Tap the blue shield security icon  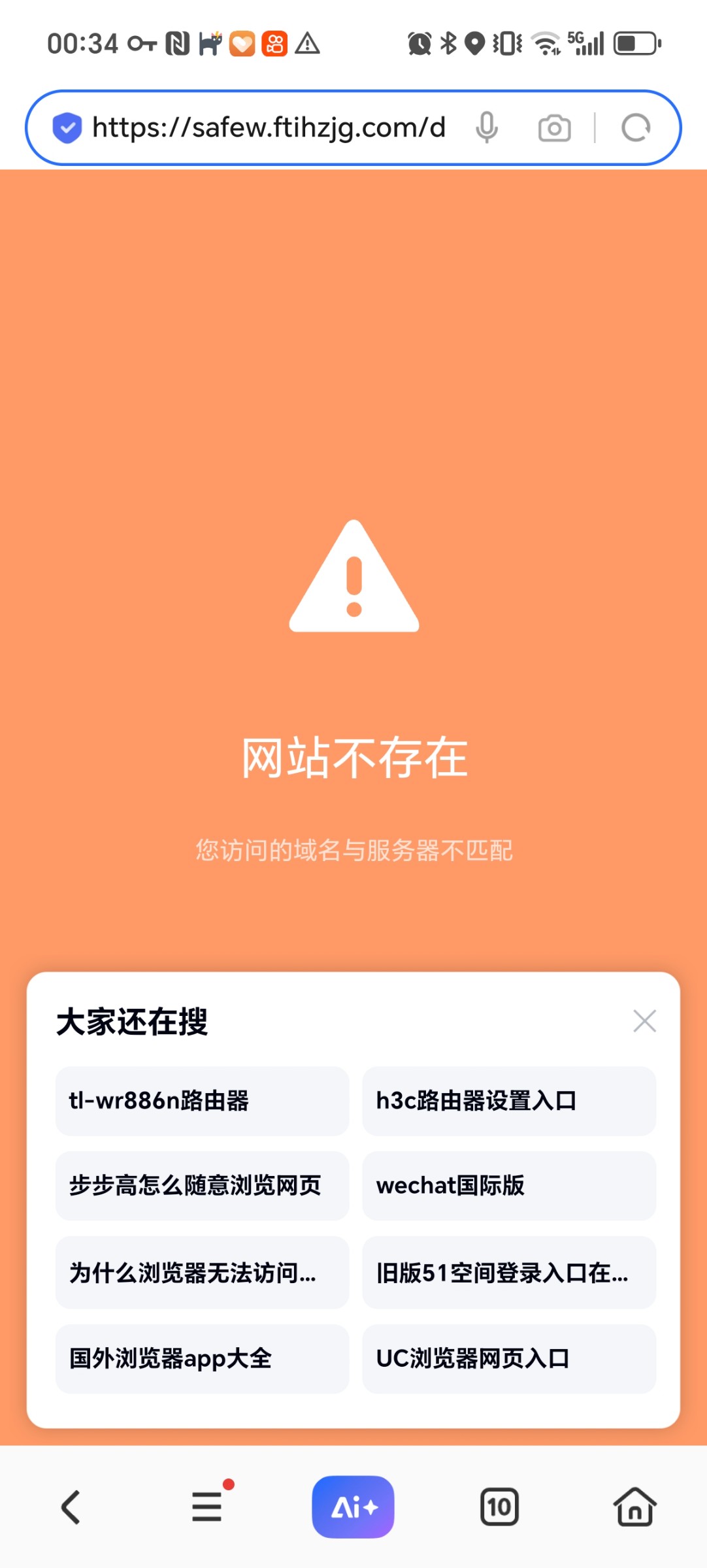pyautogui.click(x=67, y=127)
